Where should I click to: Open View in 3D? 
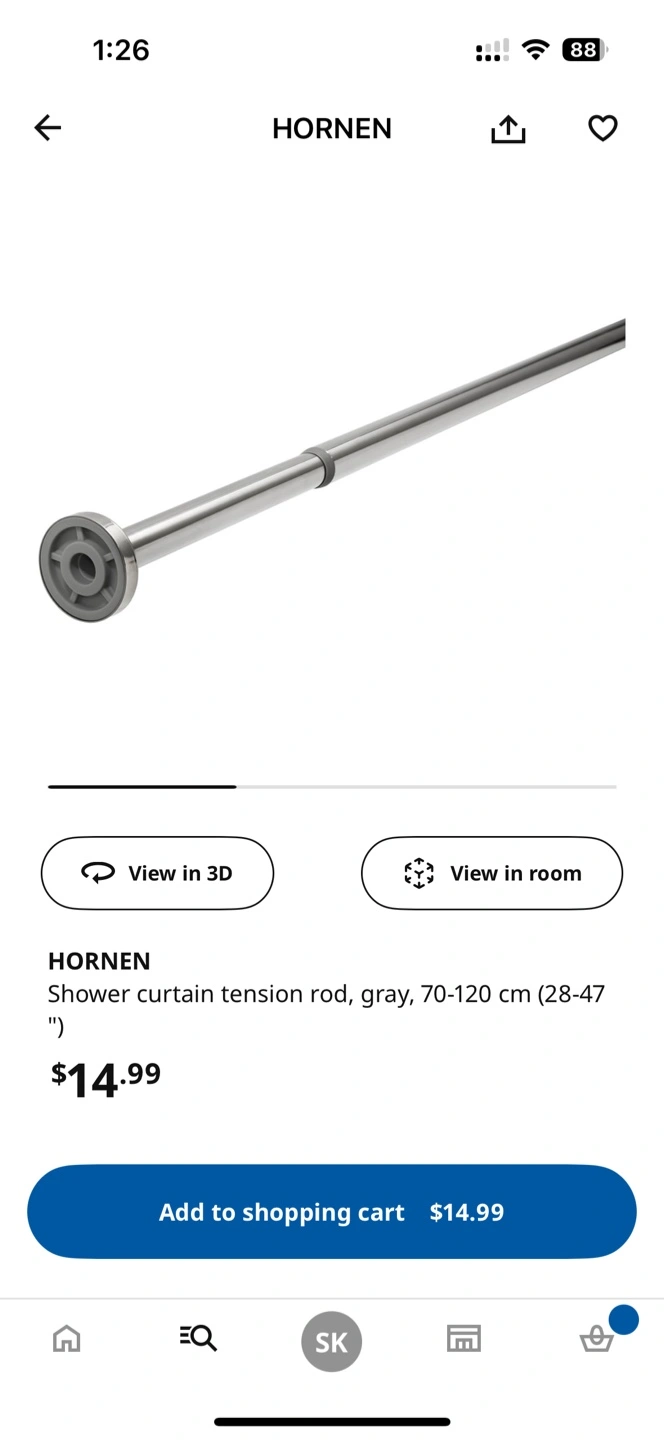tap(157, 873)
